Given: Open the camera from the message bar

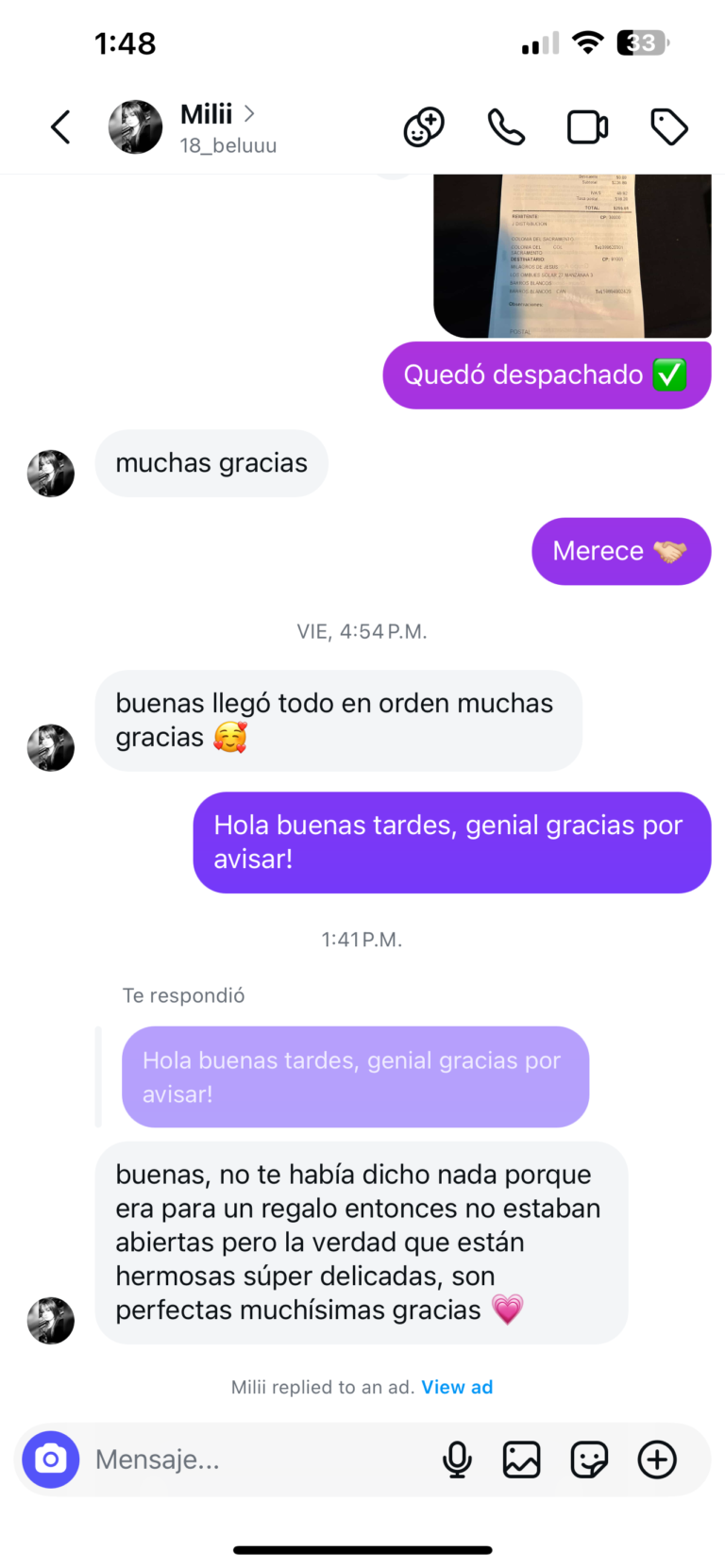Looking at the screenshot, I should click(x=51, y=1460).
